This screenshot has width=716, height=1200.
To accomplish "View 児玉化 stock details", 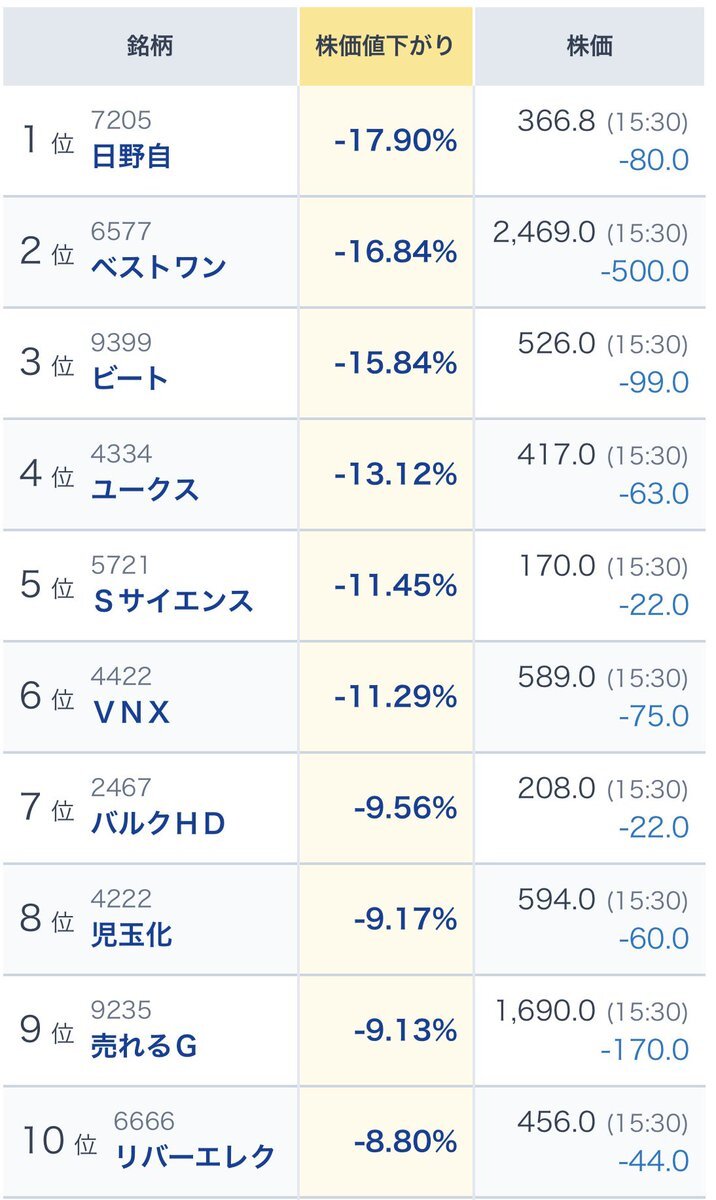I will (131, 935).
